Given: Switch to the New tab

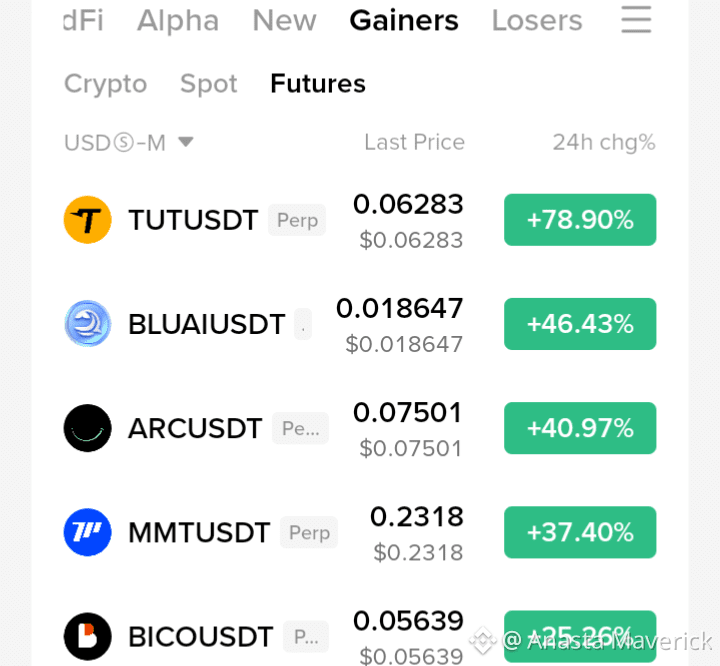Looking at the screenshot, I should pyautogui.click(x=285, y=21).
